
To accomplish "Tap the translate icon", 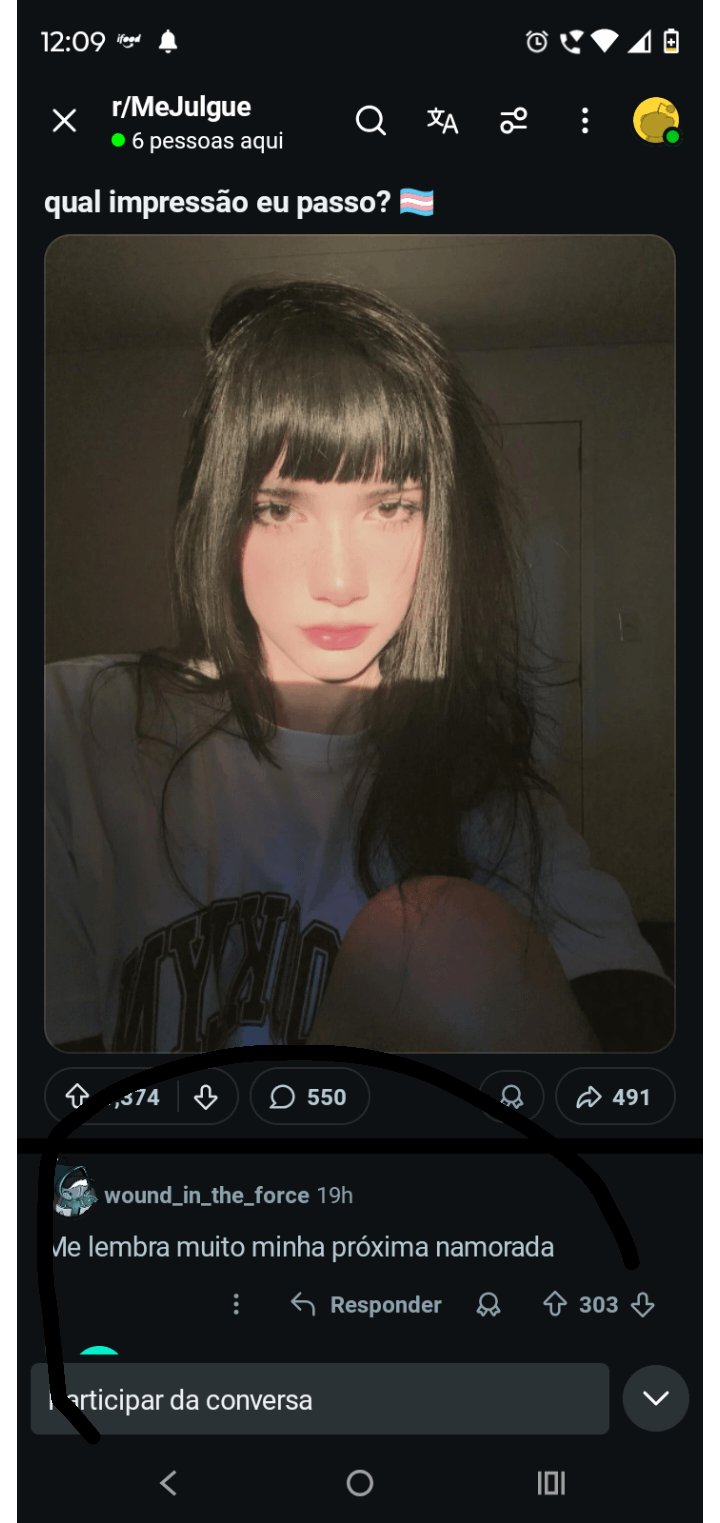I will click(x=442, y=121).
